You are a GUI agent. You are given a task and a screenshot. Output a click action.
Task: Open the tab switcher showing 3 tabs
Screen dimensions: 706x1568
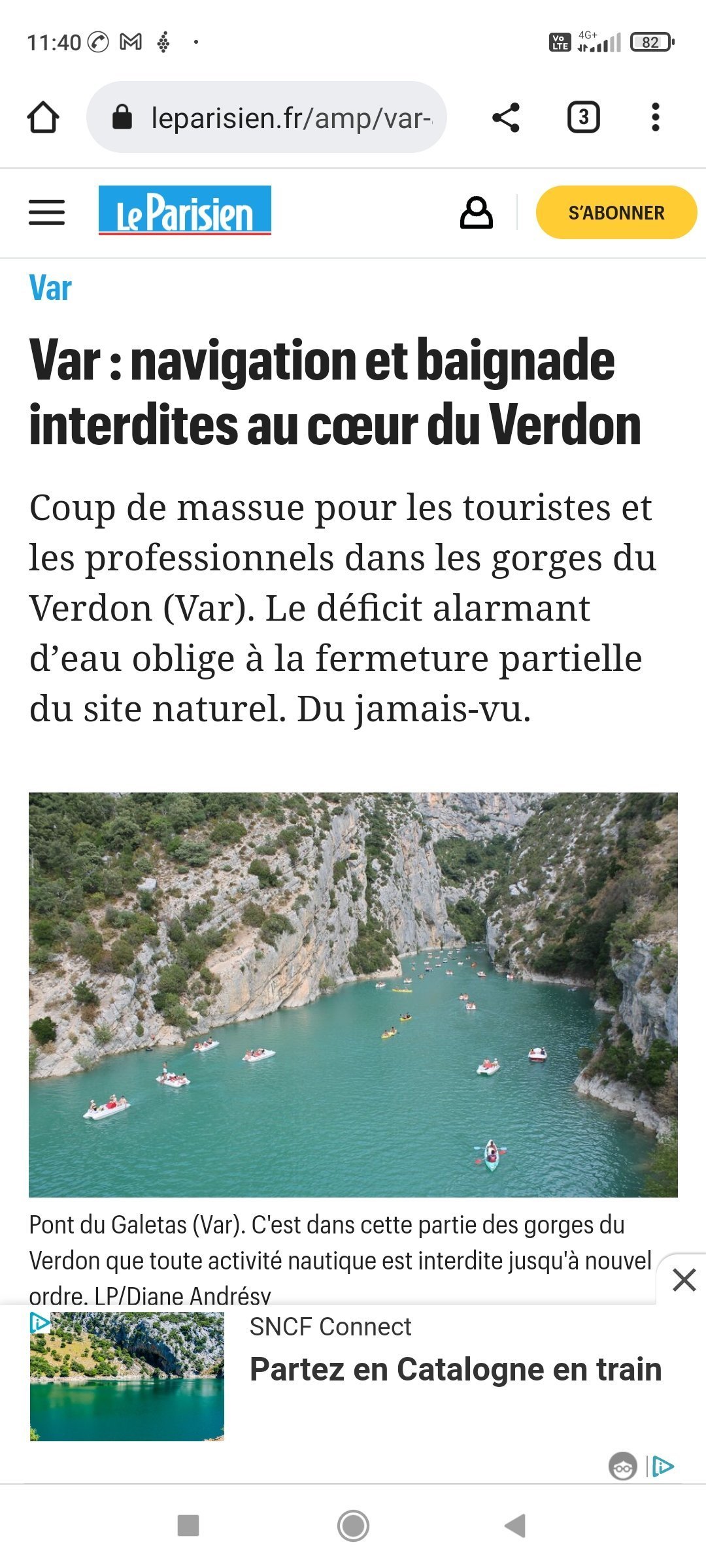(x=583, y=118)
